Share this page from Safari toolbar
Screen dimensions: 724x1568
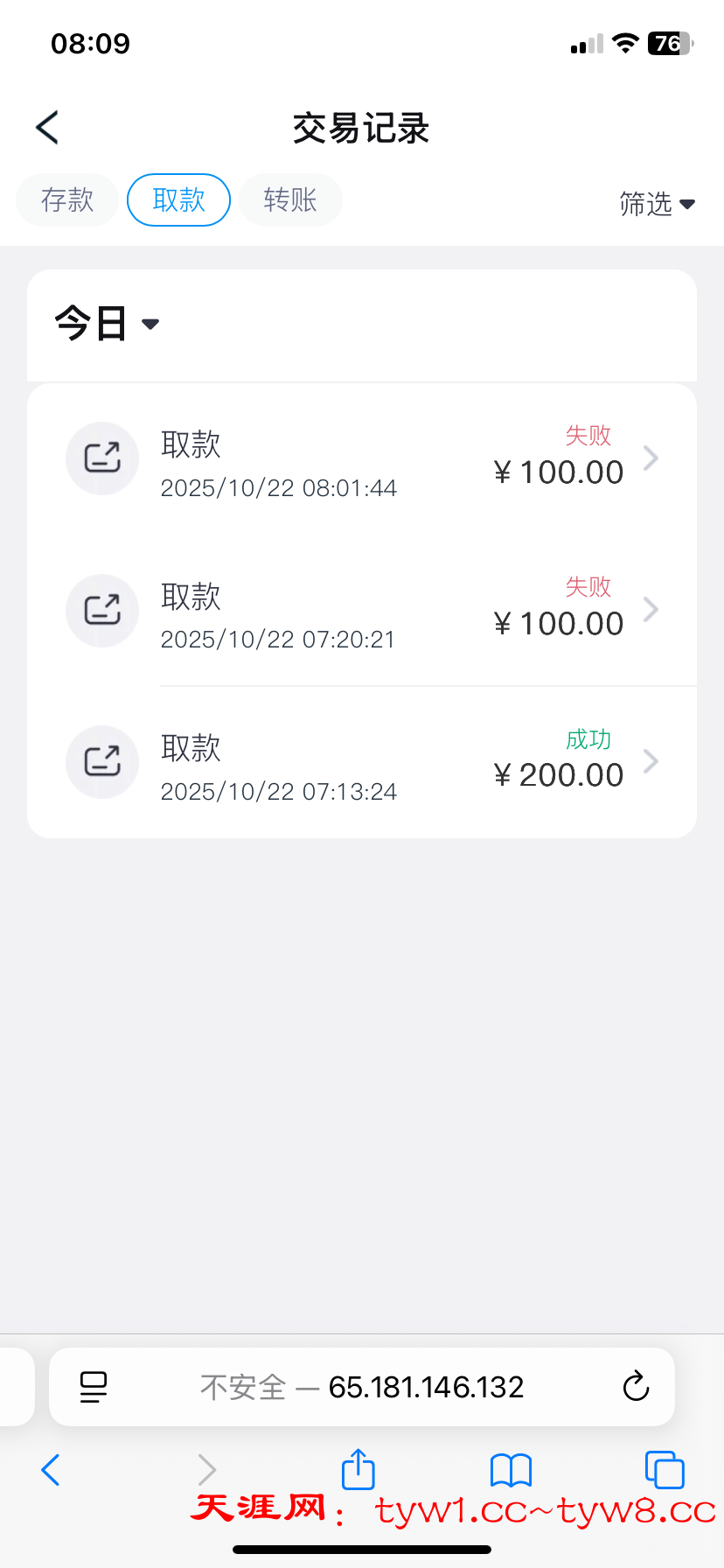point(358,1469)
